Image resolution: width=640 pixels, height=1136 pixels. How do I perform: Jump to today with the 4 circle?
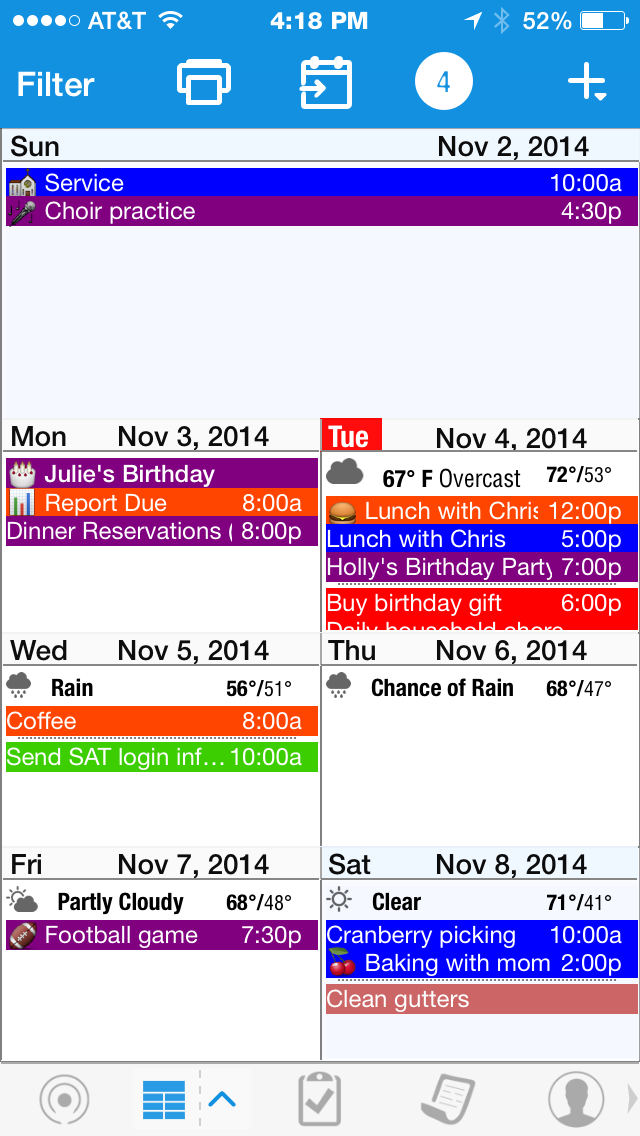443,83
